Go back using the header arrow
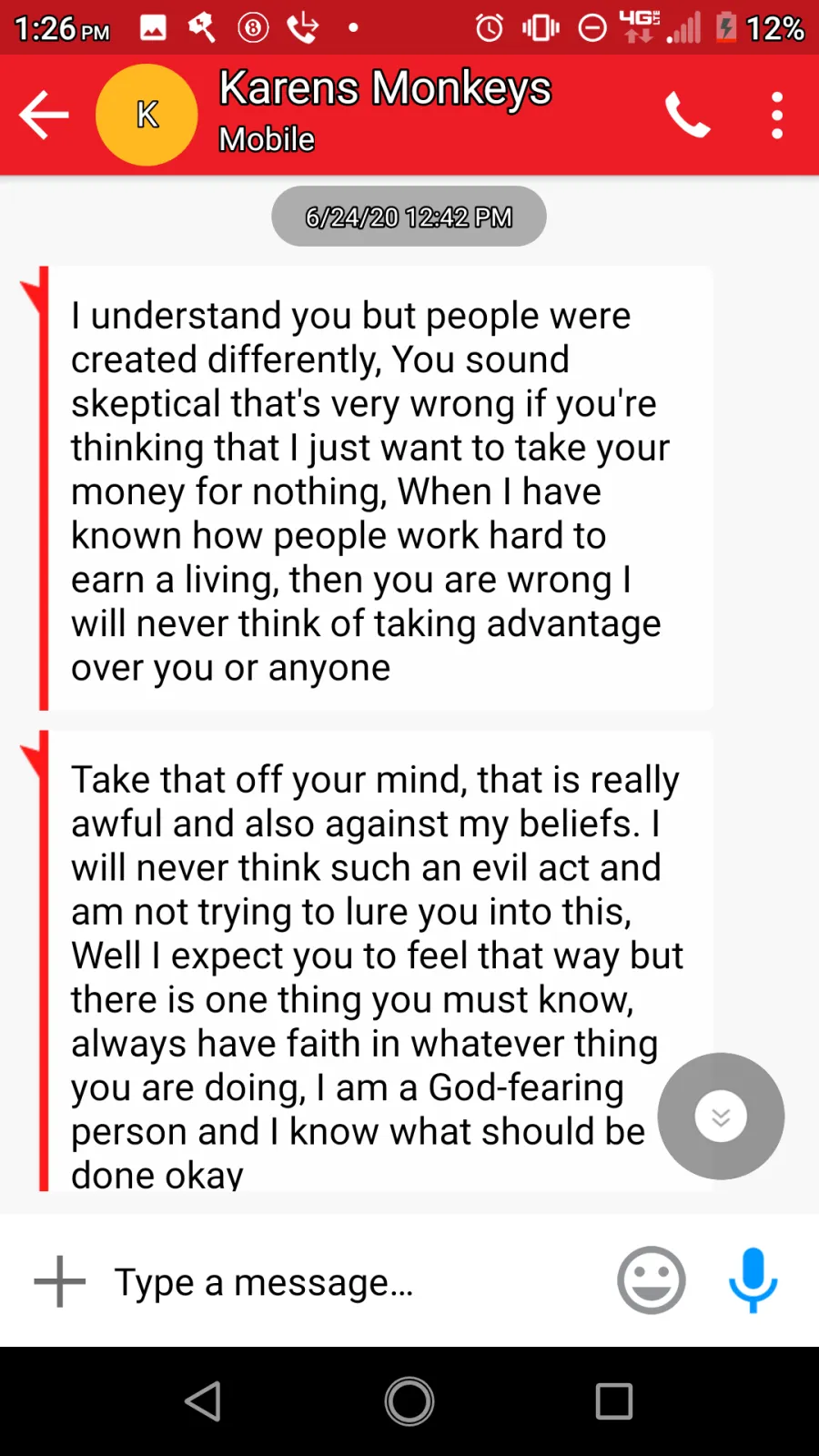This screenshot has height=1456, width=819. point(44,115)
